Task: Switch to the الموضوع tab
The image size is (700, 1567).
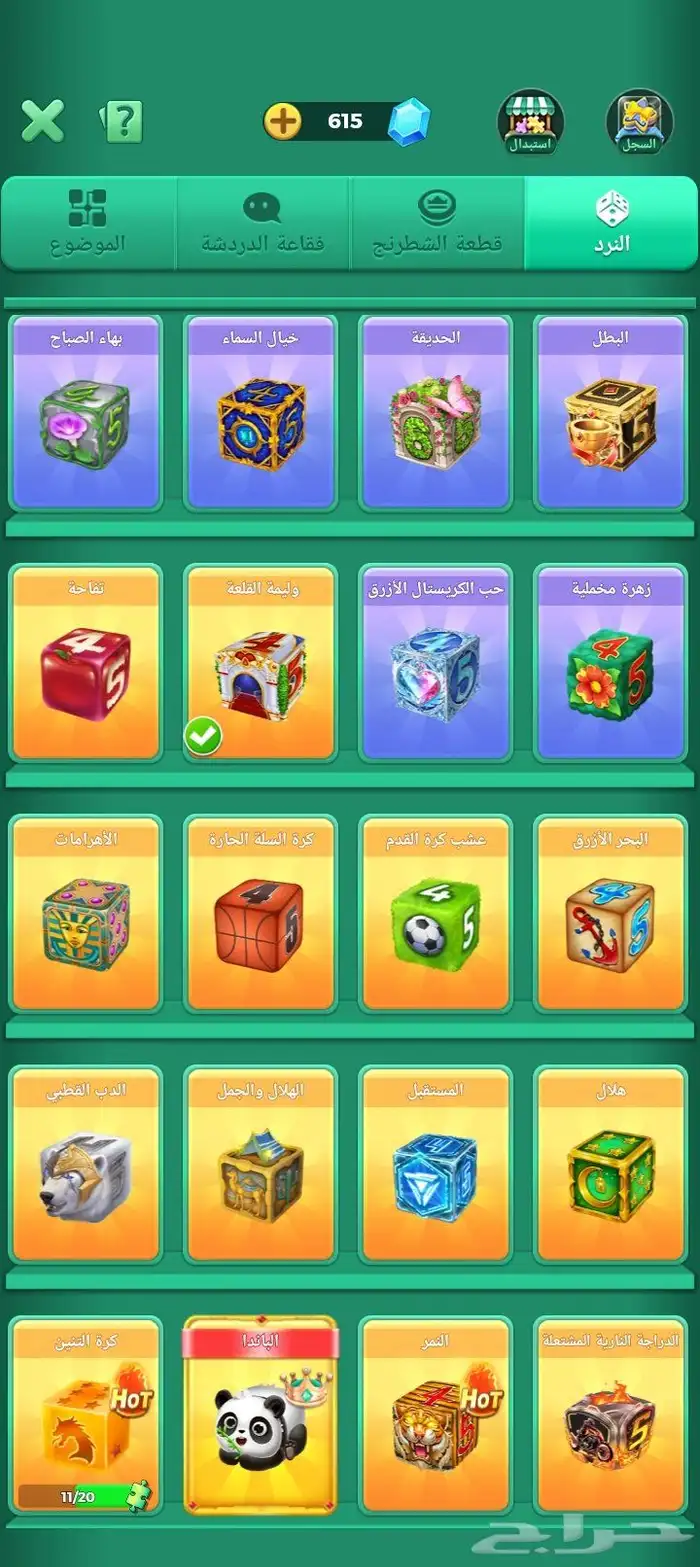Action: pyautogui.click(x=88, y=223)
